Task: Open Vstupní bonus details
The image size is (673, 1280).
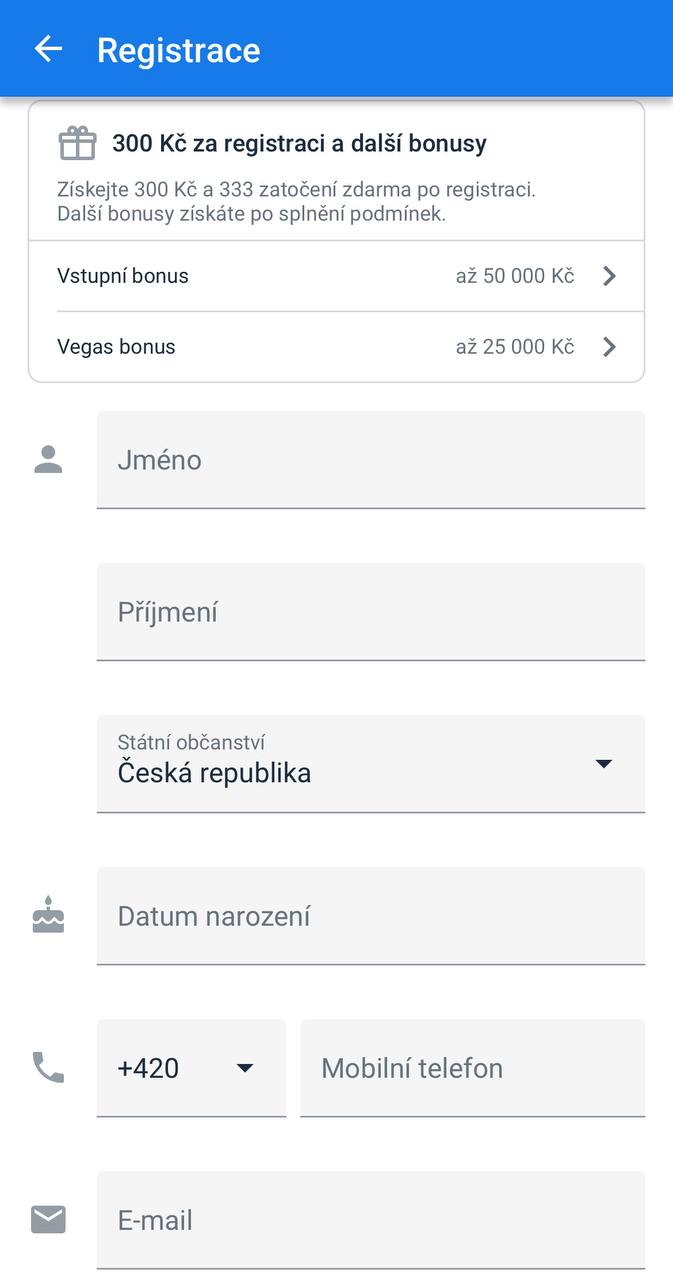Action: point(336,276)
